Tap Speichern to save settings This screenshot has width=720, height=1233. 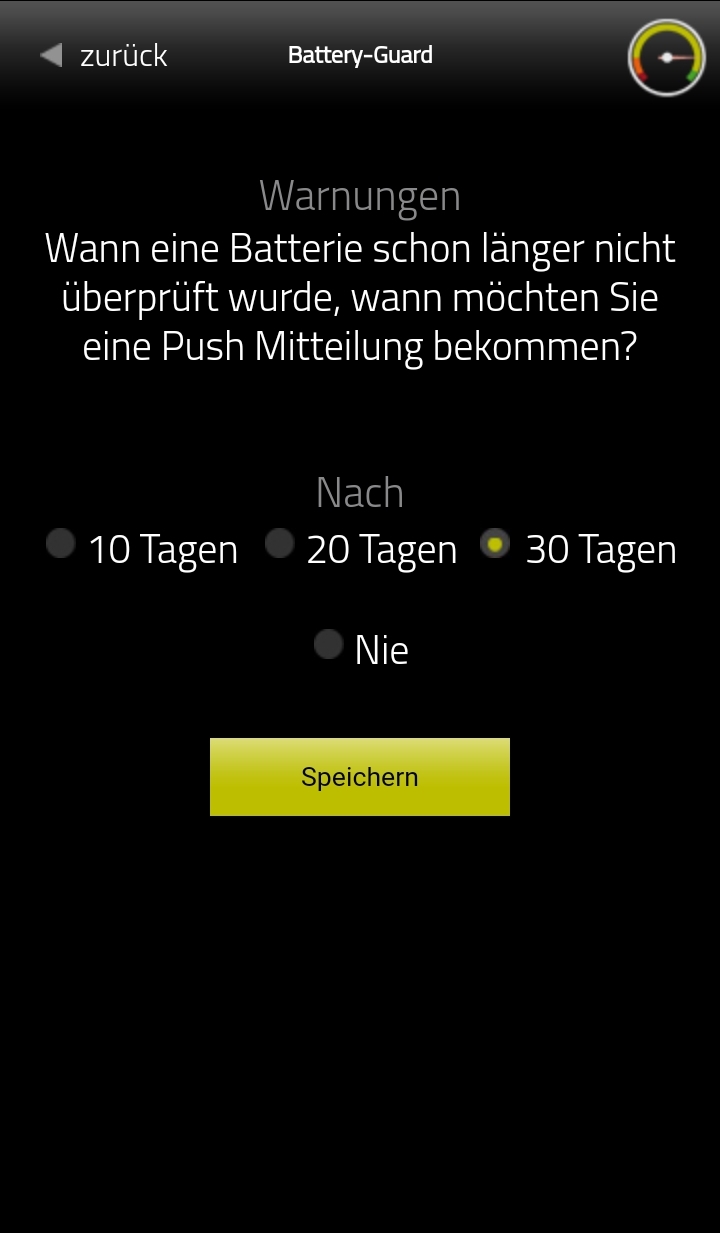pos(360,777)
